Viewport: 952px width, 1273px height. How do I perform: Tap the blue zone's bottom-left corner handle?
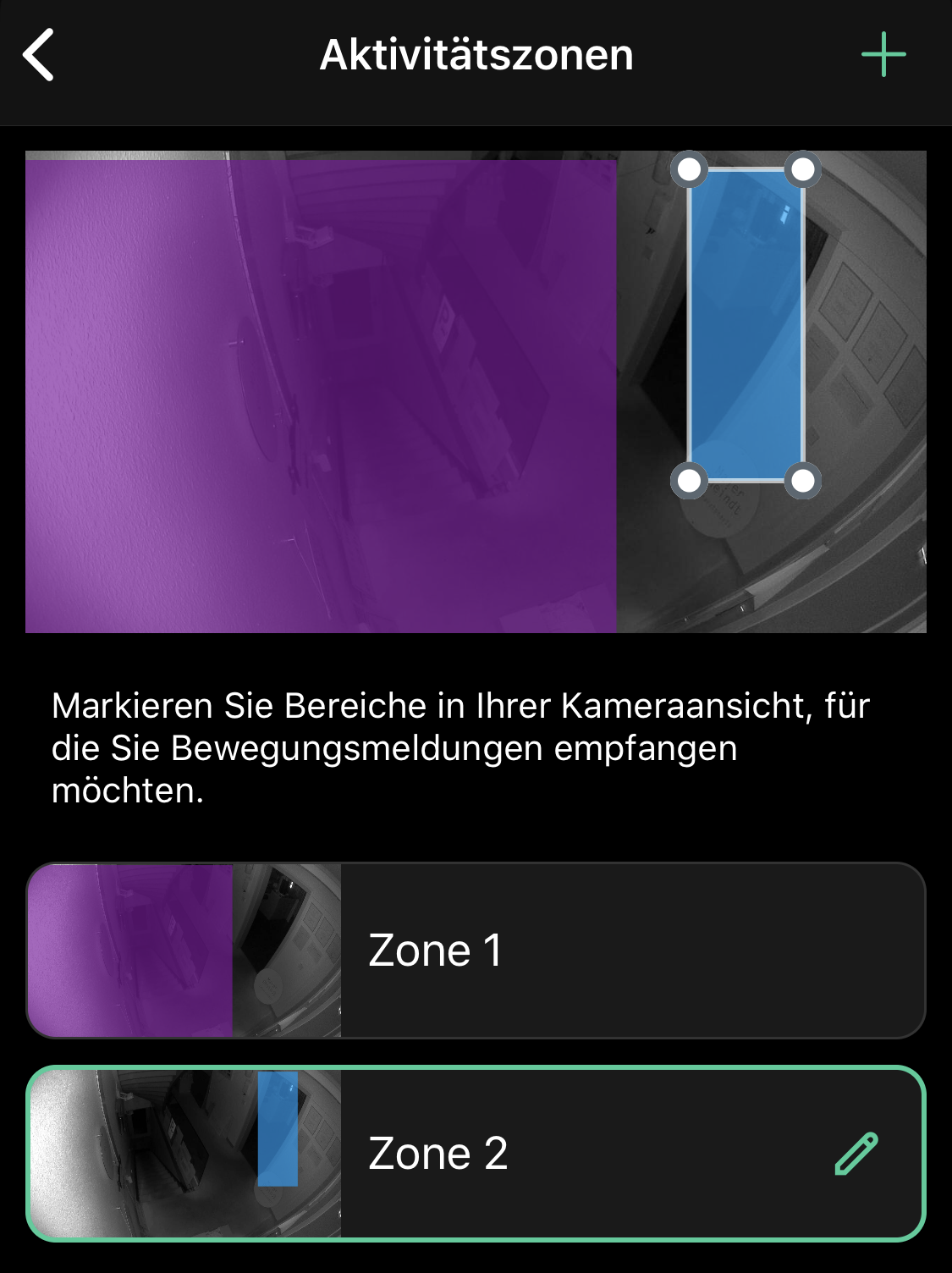(x=690, y=481)
